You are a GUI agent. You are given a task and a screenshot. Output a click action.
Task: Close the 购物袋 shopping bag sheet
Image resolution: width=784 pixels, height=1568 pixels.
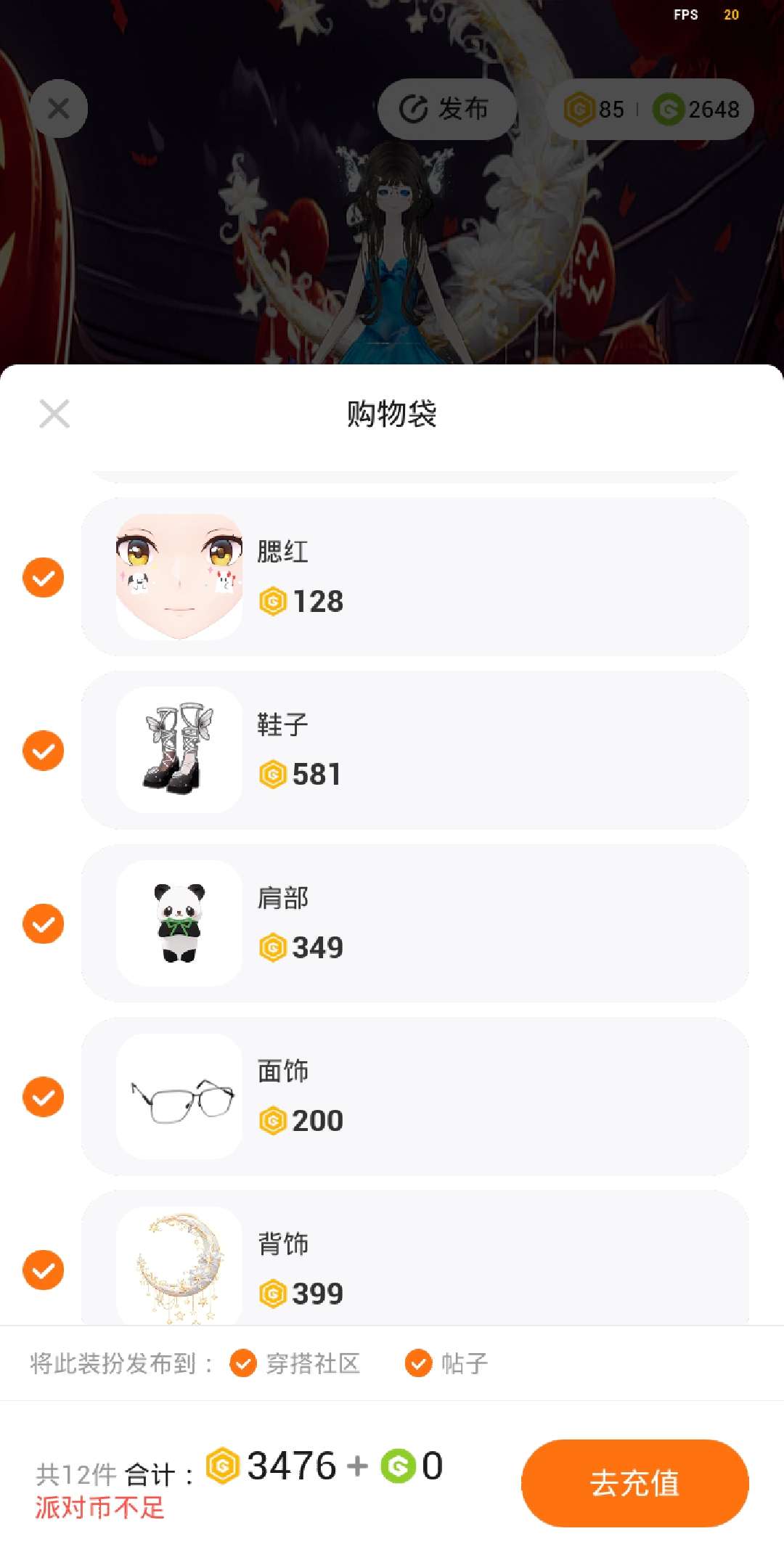[54, 414]
